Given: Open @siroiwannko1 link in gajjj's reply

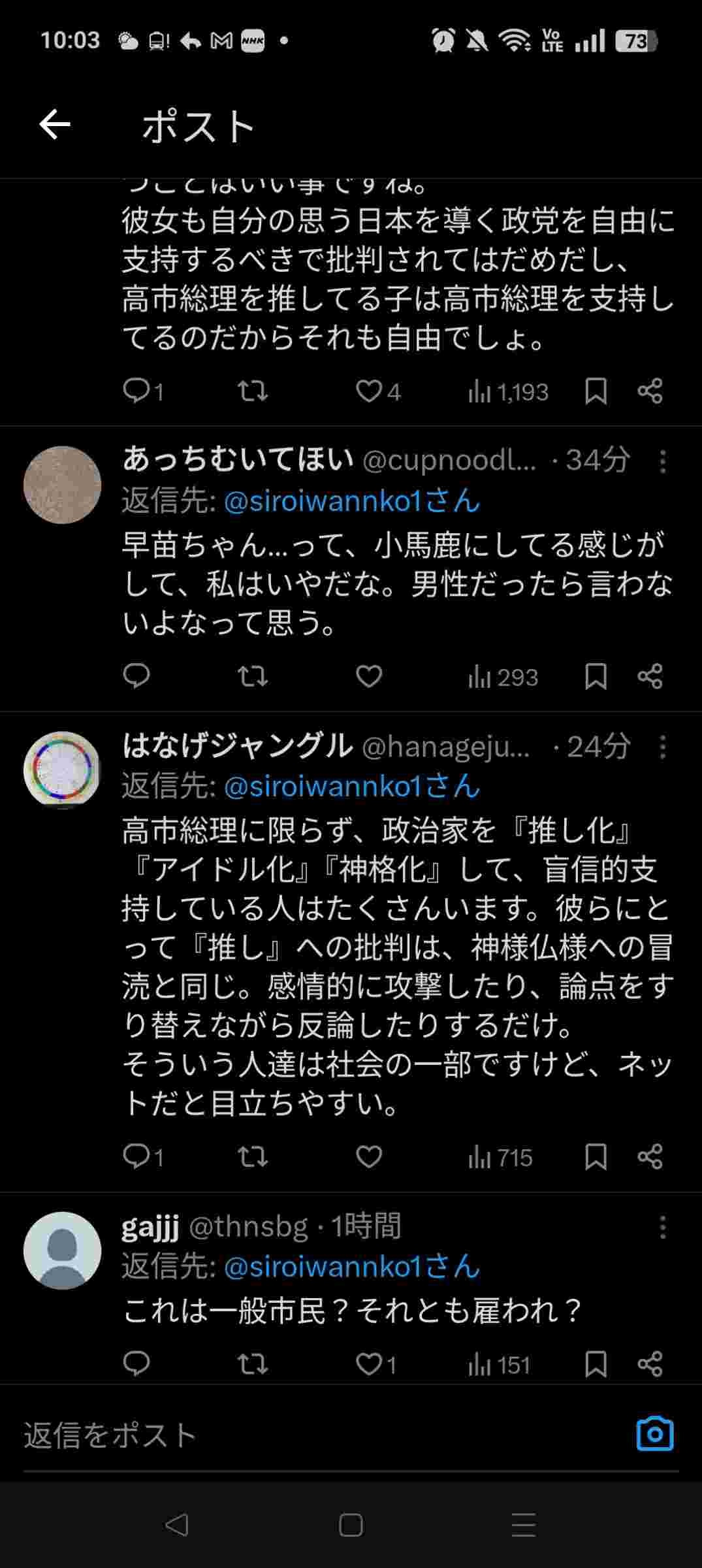Looking at the screenshot, I should (x=351, y=1267).
